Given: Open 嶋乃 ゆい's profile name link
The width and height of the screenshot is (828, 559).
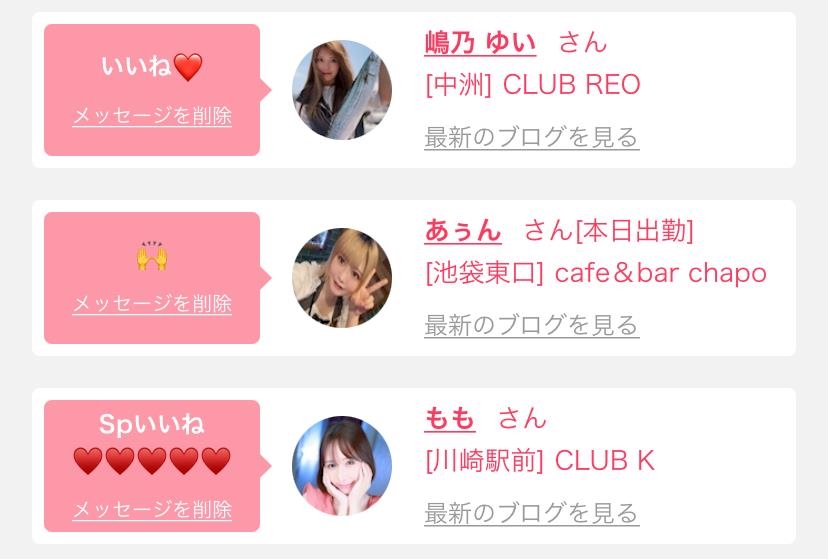Looking at the screenshot, I should click(x=480, y=43).
